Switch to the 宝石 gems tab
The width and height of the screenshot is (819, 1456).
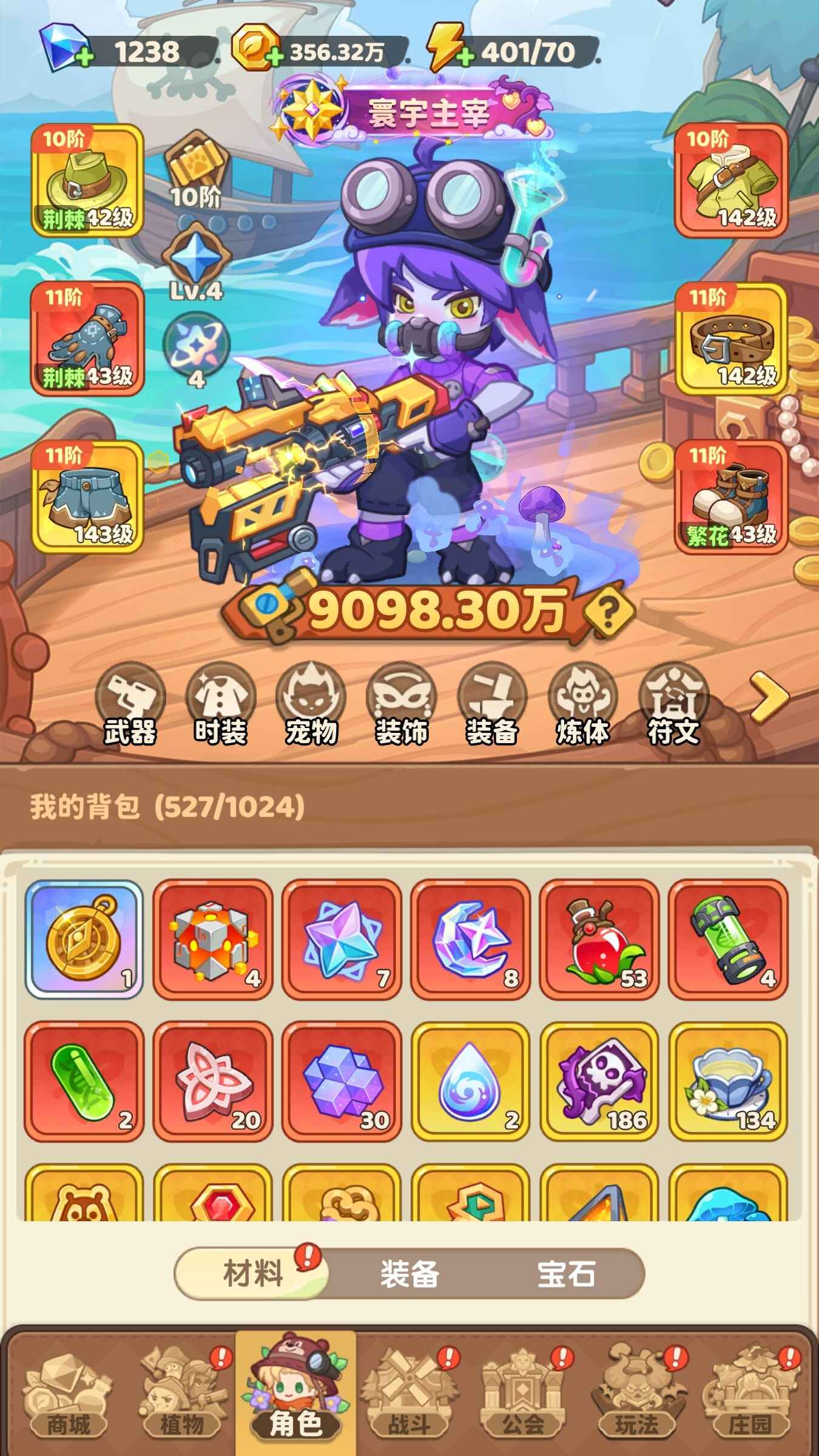click(x=565, y=1273)
